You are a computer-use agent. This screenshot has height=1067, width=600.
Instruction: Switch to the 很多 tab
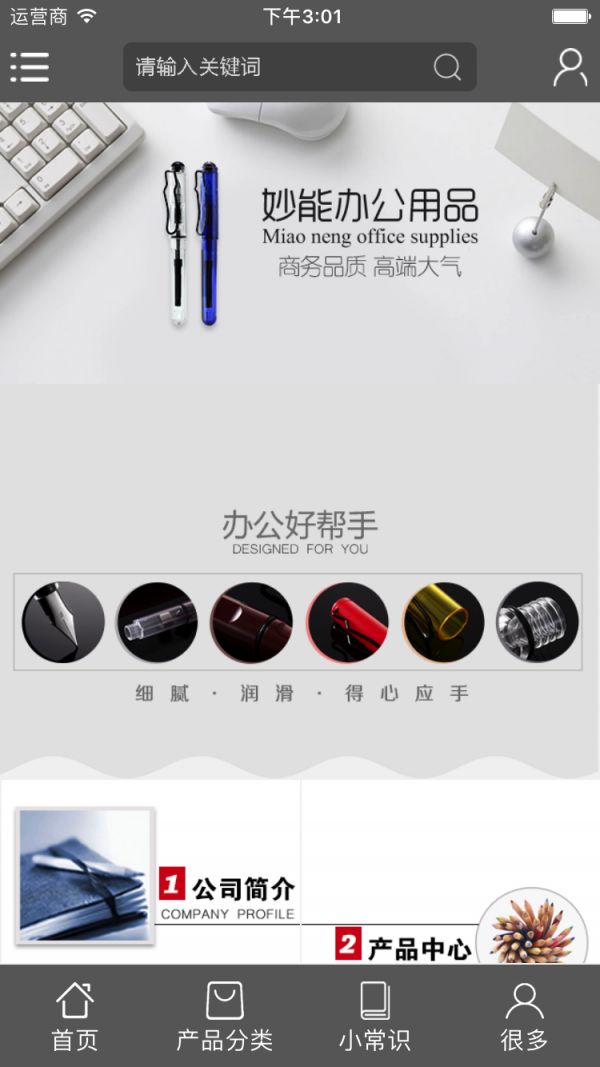pyautogui.click(x=525, y=1015)
